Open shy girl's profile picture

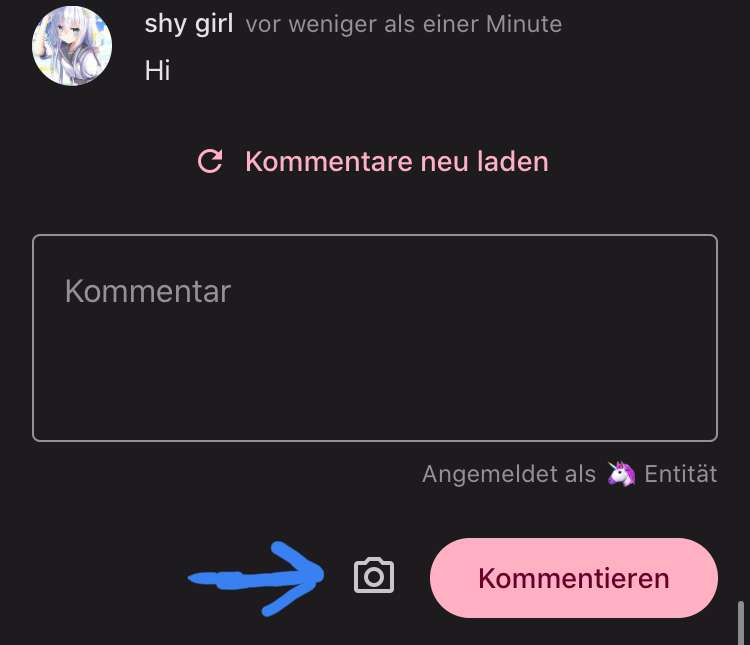72,46
